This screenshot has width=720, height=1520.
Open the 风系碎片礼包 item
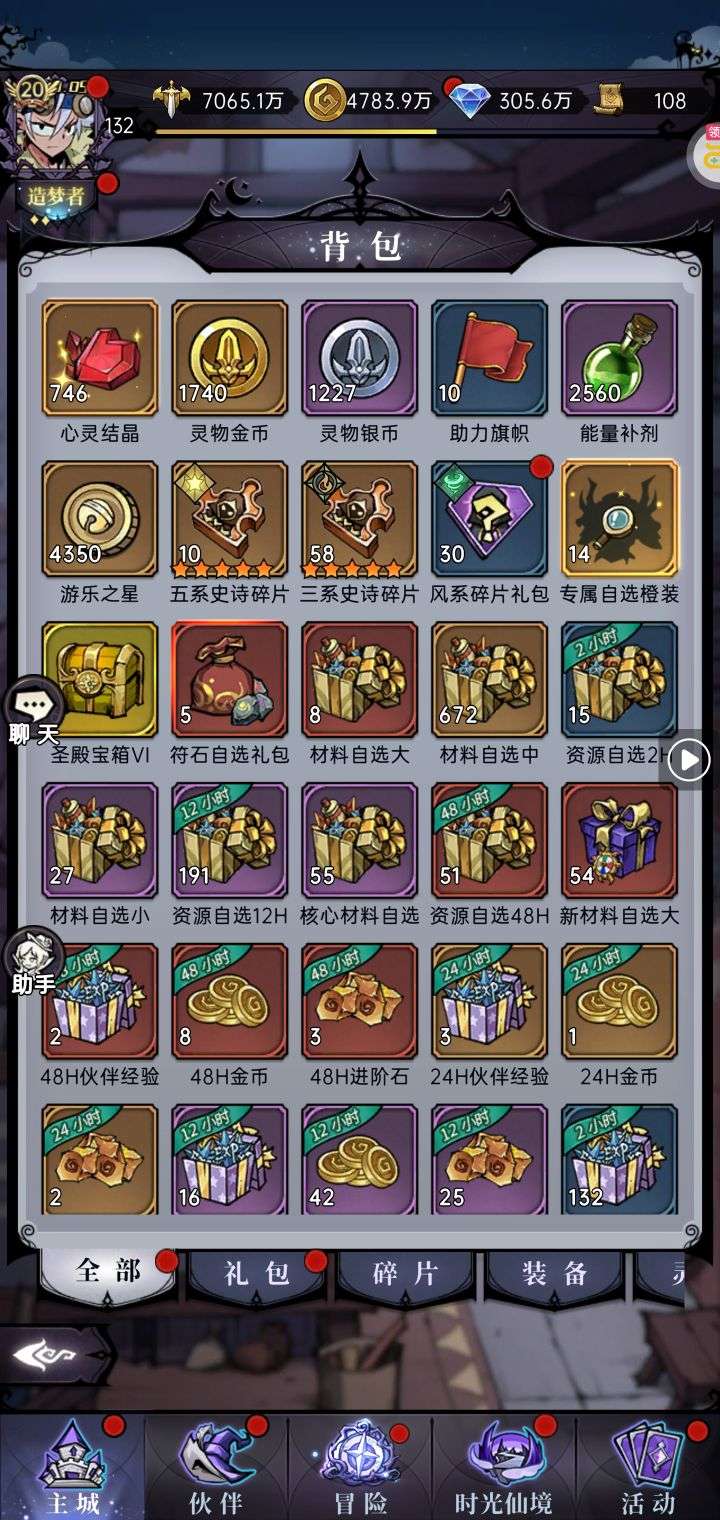click(490, 518)
